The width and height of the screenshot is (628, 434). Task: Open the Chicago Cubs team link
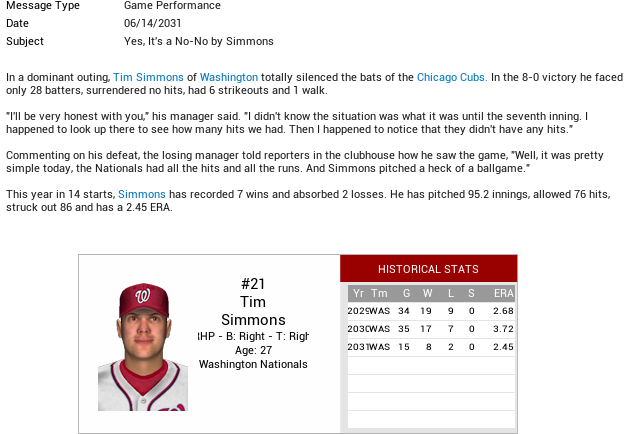[452, 77]
